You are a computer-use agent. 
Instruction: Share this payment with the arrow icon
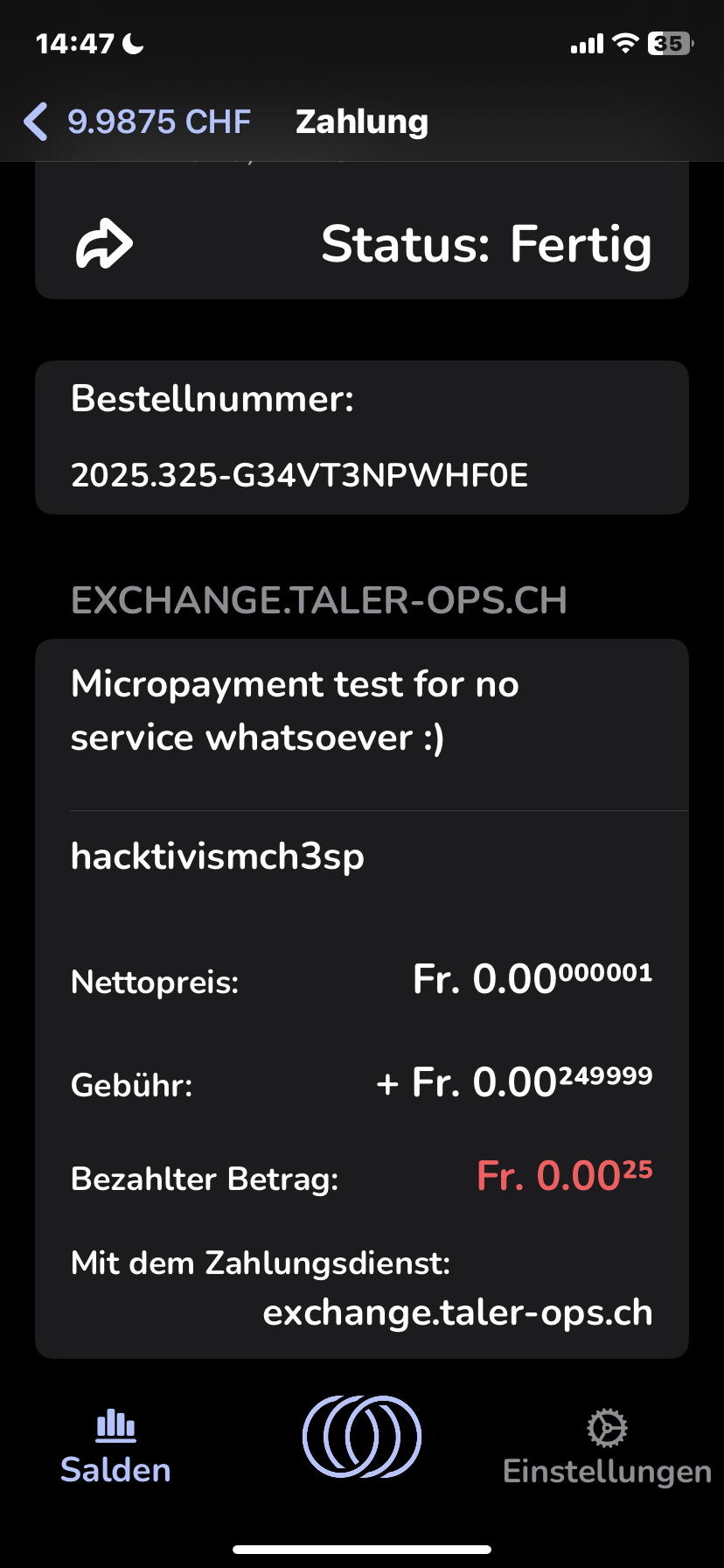(104, 244)
